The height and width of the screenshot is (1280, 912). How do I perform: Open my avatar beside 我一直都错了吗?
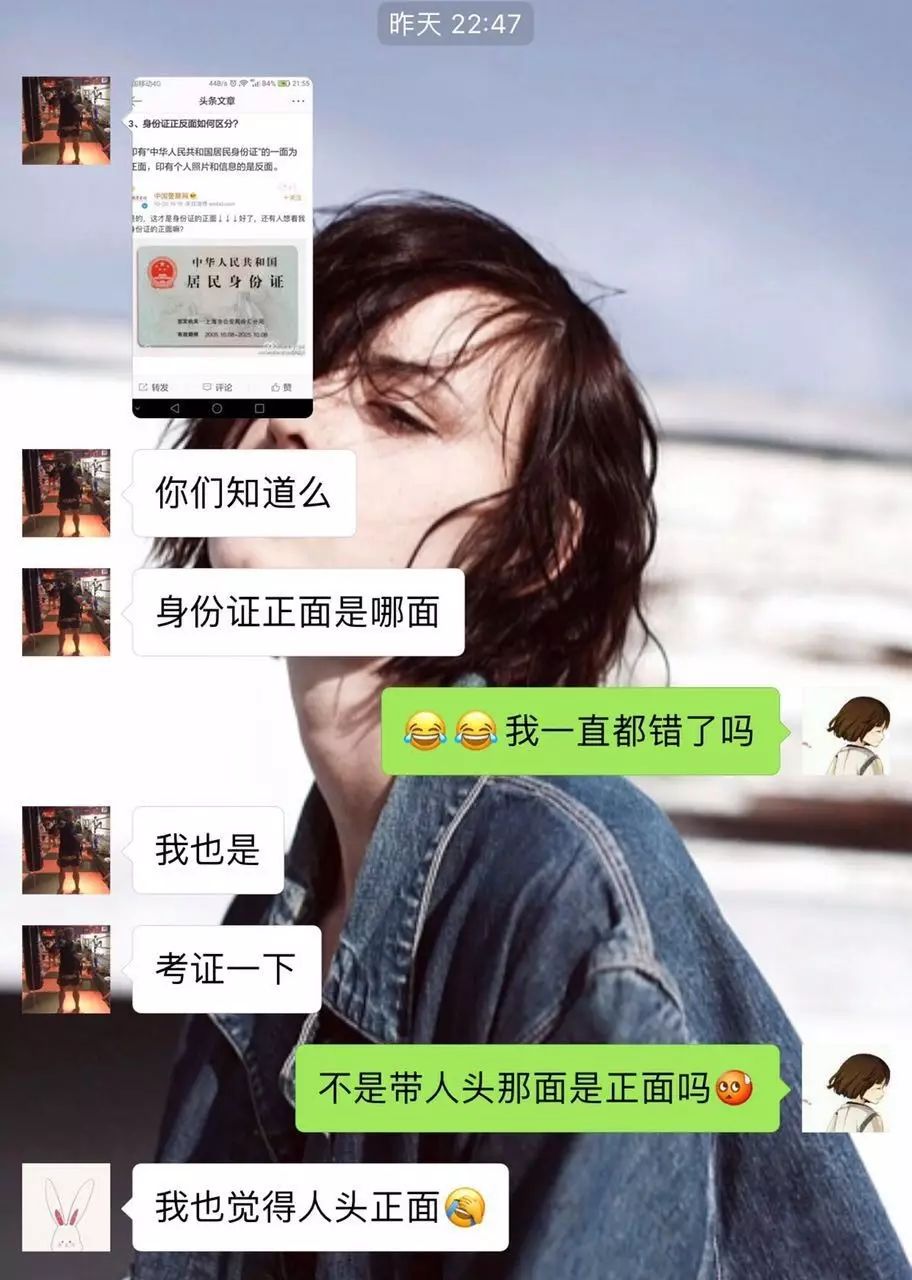(x=845, y=731)
